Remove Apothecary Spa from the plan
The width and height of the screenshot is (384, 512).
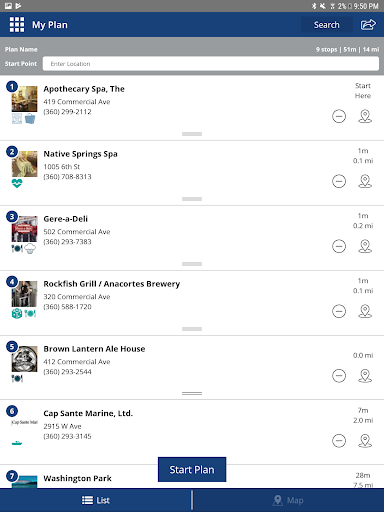[x=339, y=116]
